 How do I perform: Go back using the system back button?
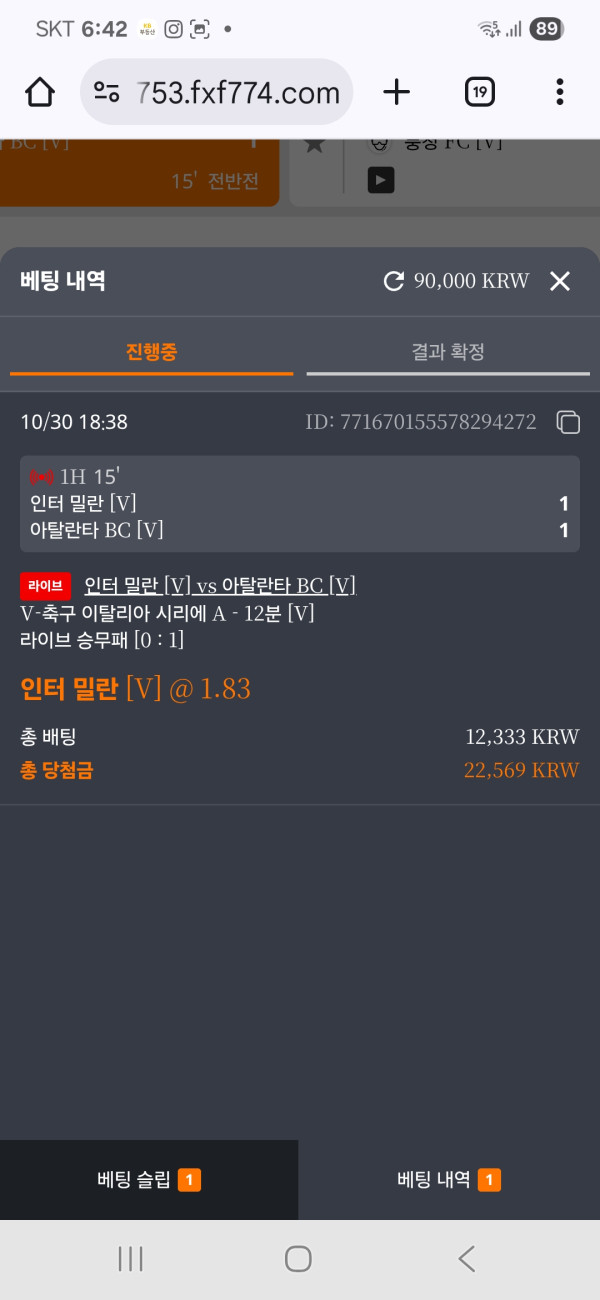[x=466, y=1258]
